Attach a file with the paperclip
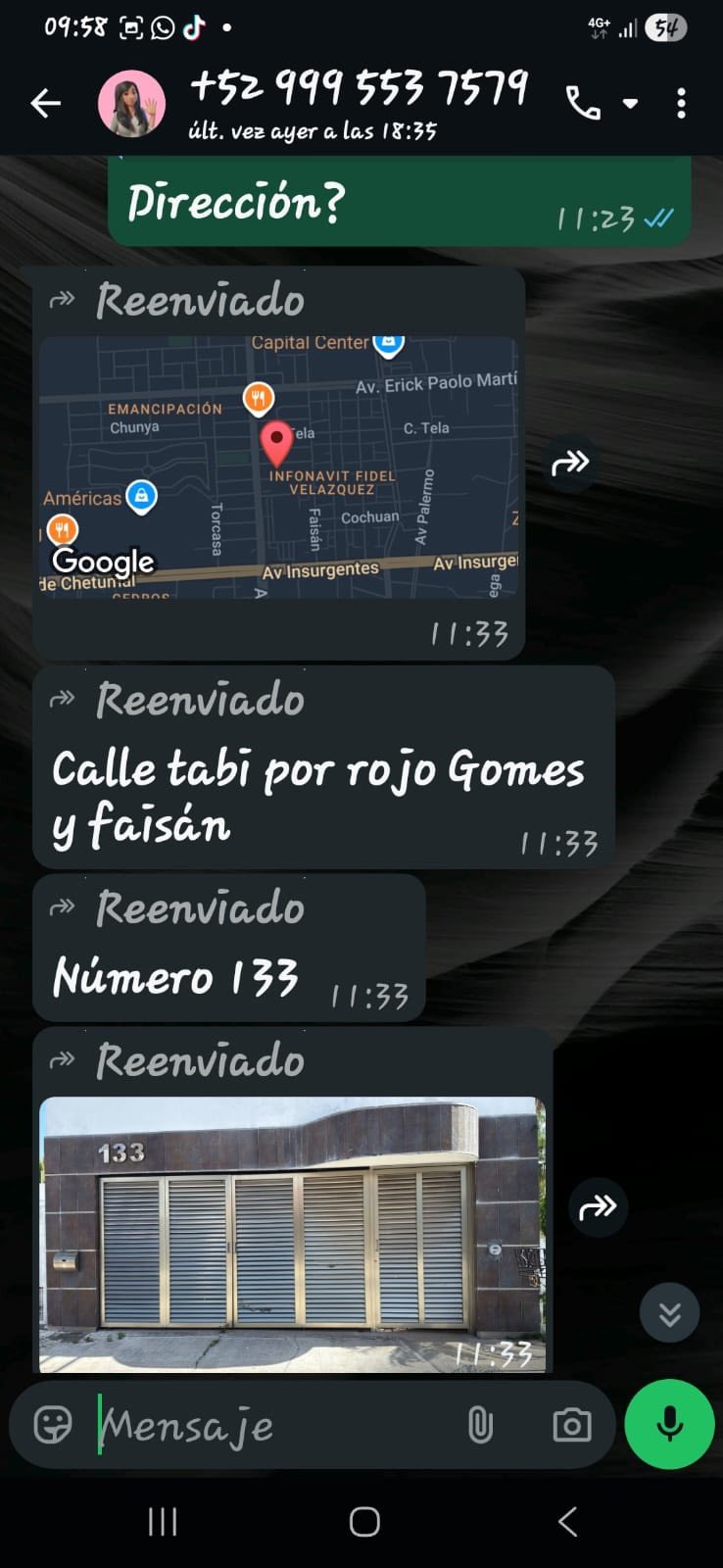 tap(480, 1425)
